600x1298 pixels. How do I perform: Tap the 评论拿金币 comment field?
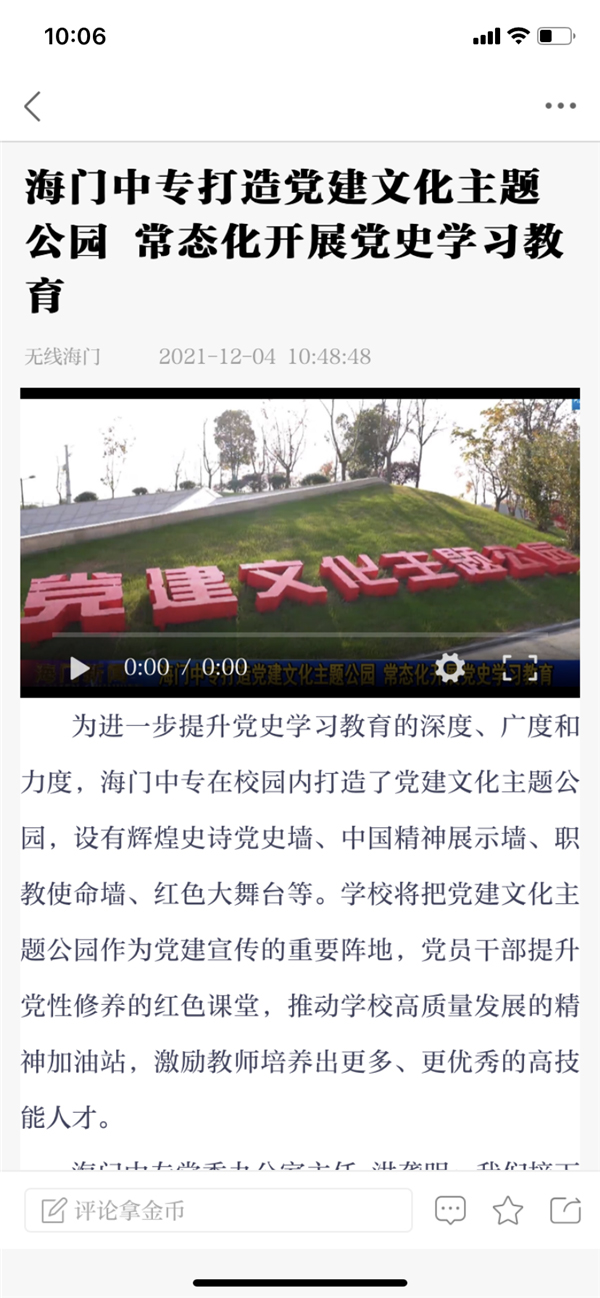click(x=218, y=1210)
